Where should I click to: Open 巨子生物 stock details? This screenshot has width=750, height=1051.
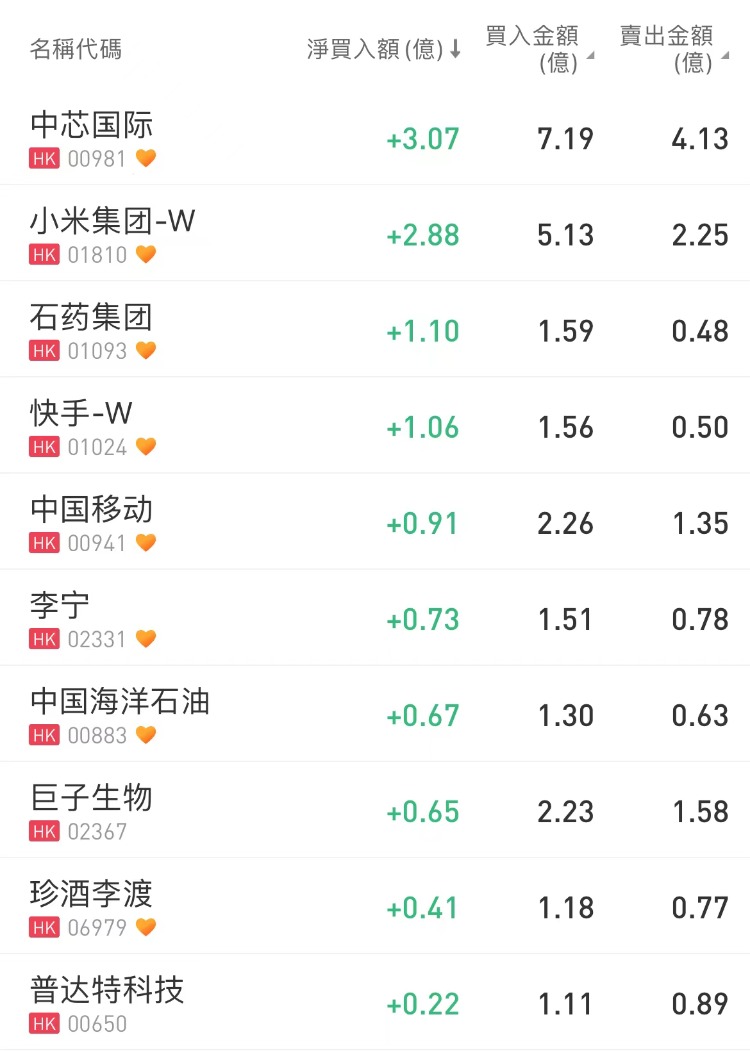click(92, 797)
